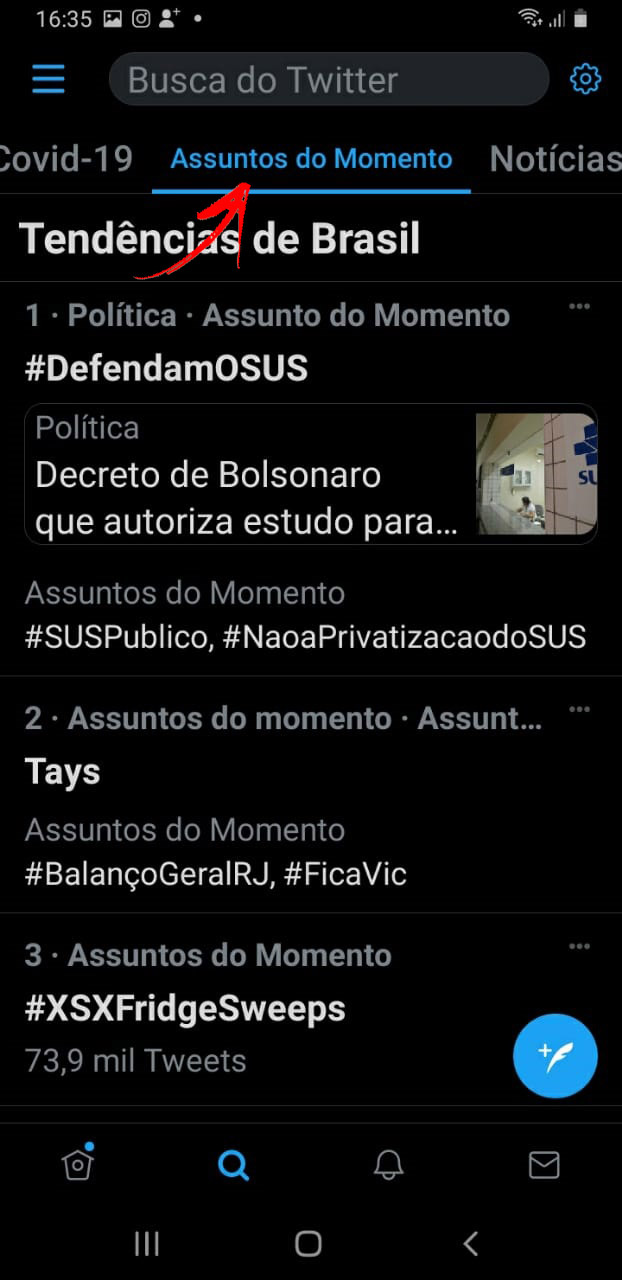Open the Tays trending topic
Image resolution: width=622 pixels, height=1280 pixels.
[x=62, y=771]
